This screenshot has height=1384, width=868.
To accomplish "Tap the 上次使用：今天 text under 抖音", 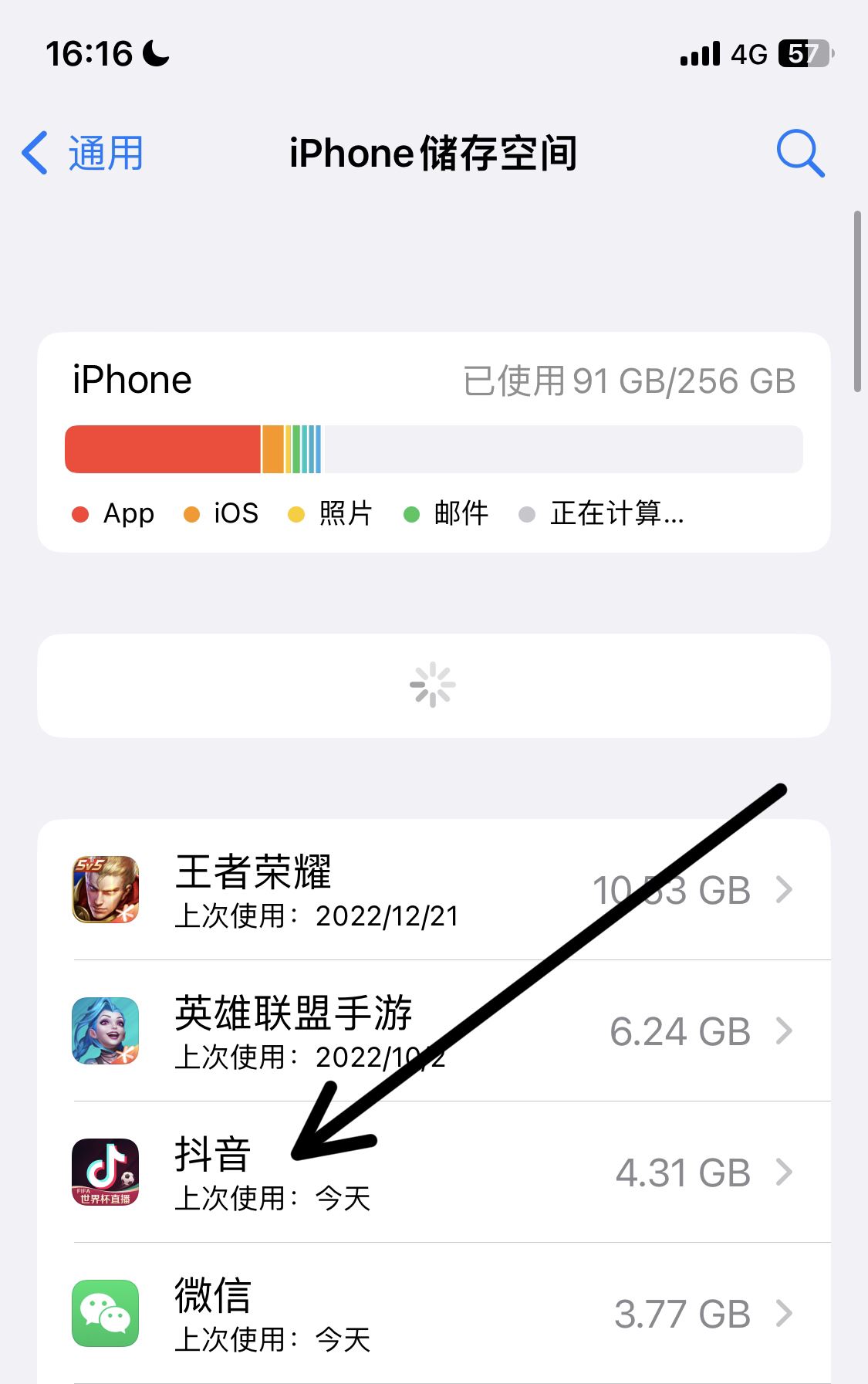I will coord(272,1198).
